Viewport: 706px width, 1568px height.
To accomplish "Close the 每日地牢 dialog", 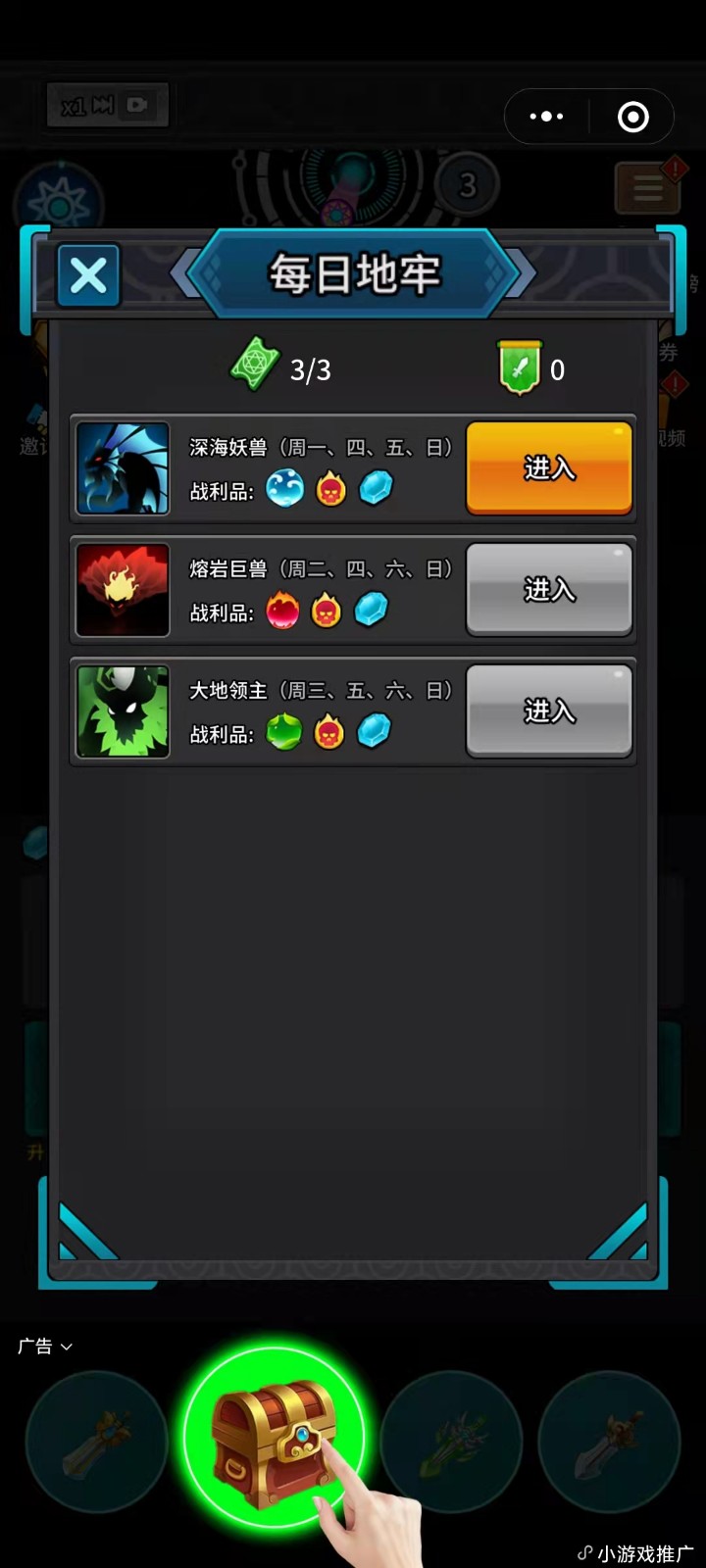I will click(x=88, y=276).
